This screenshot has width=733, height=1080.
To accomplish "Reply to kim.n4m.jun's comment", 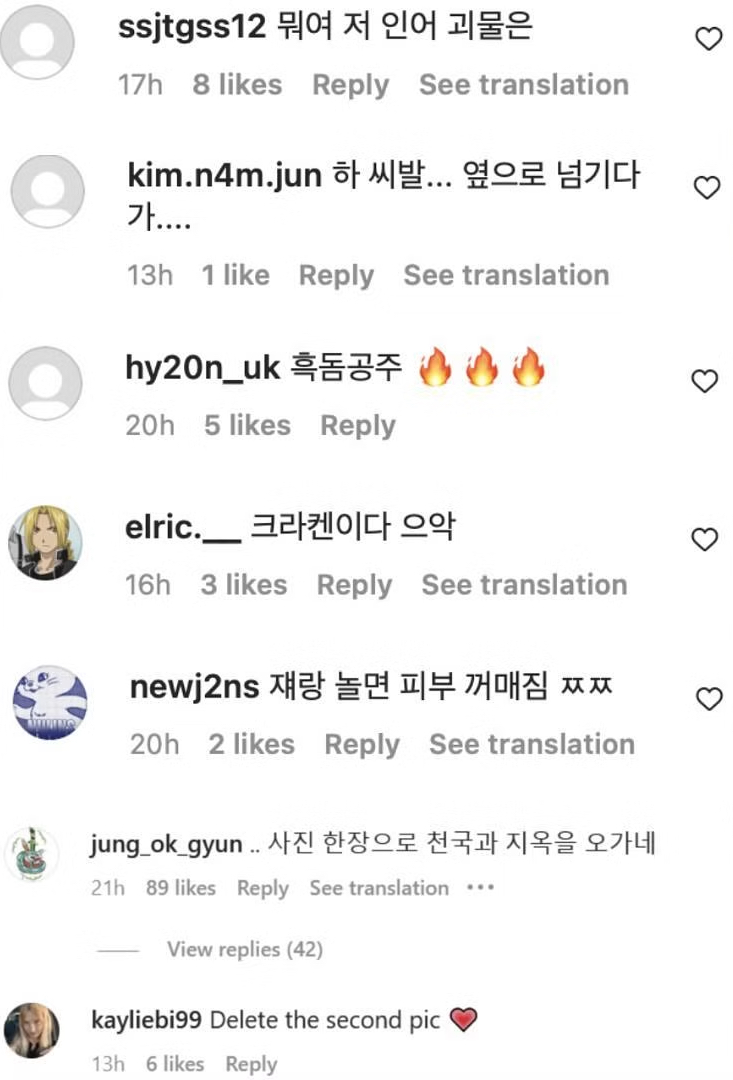I will (336, 275).
